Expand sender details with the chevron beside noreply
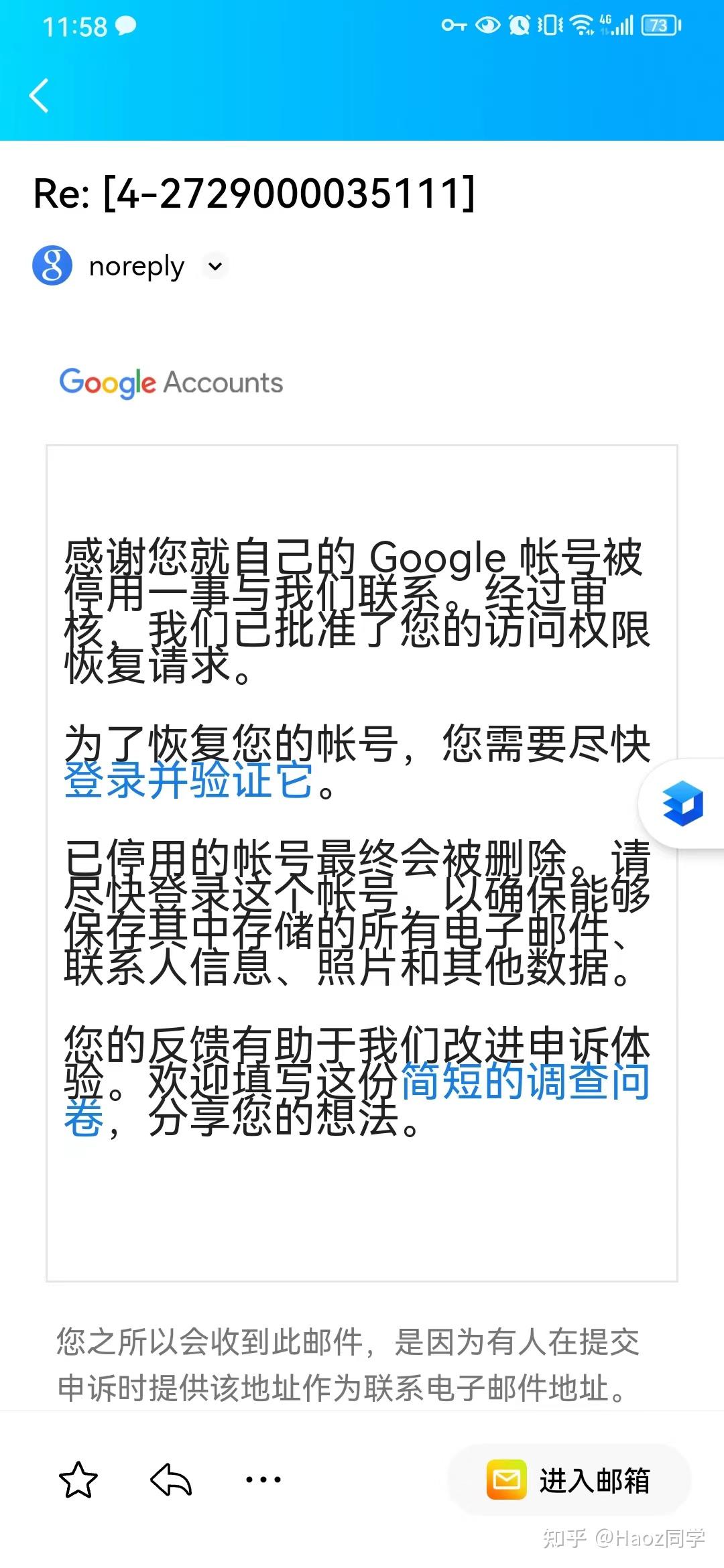This screenshot has width=724, height=1568. pyautogui.click(x=215, y=266)
